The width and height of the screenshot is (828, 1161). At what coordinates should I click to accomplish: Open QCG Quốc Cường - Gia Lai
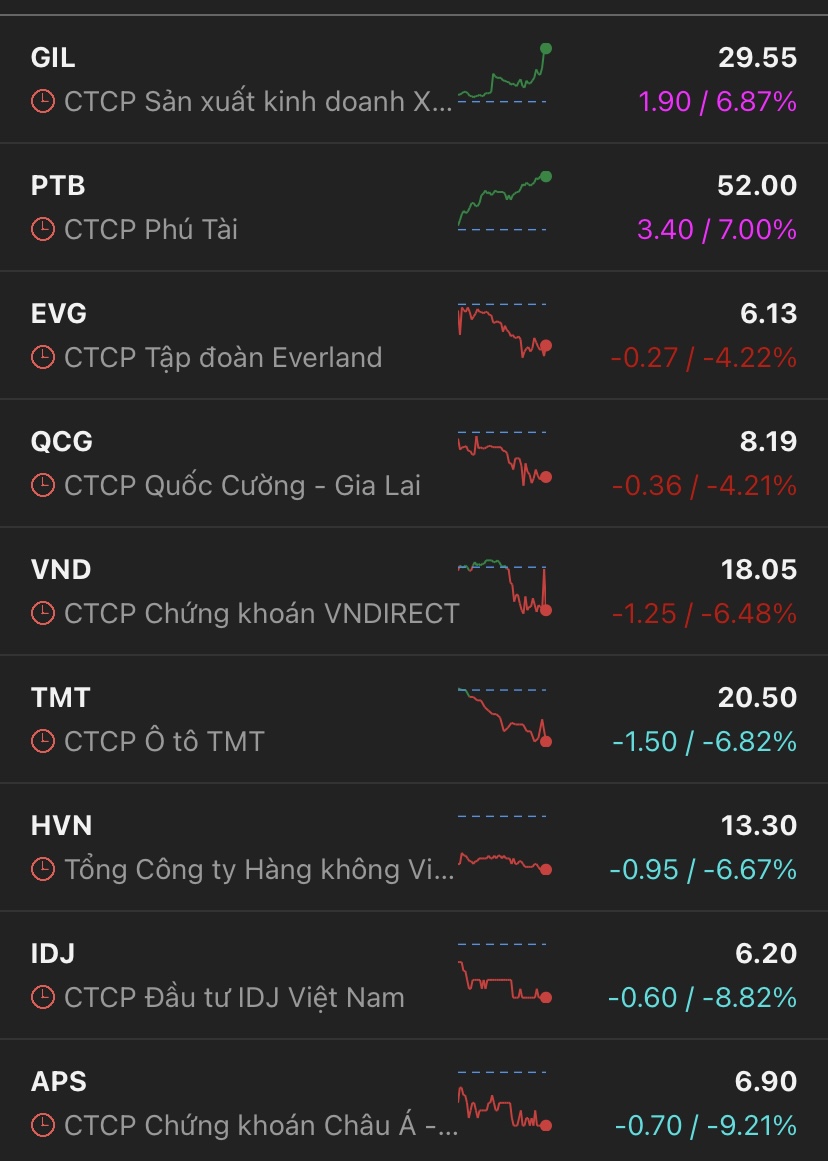point(240,463)
